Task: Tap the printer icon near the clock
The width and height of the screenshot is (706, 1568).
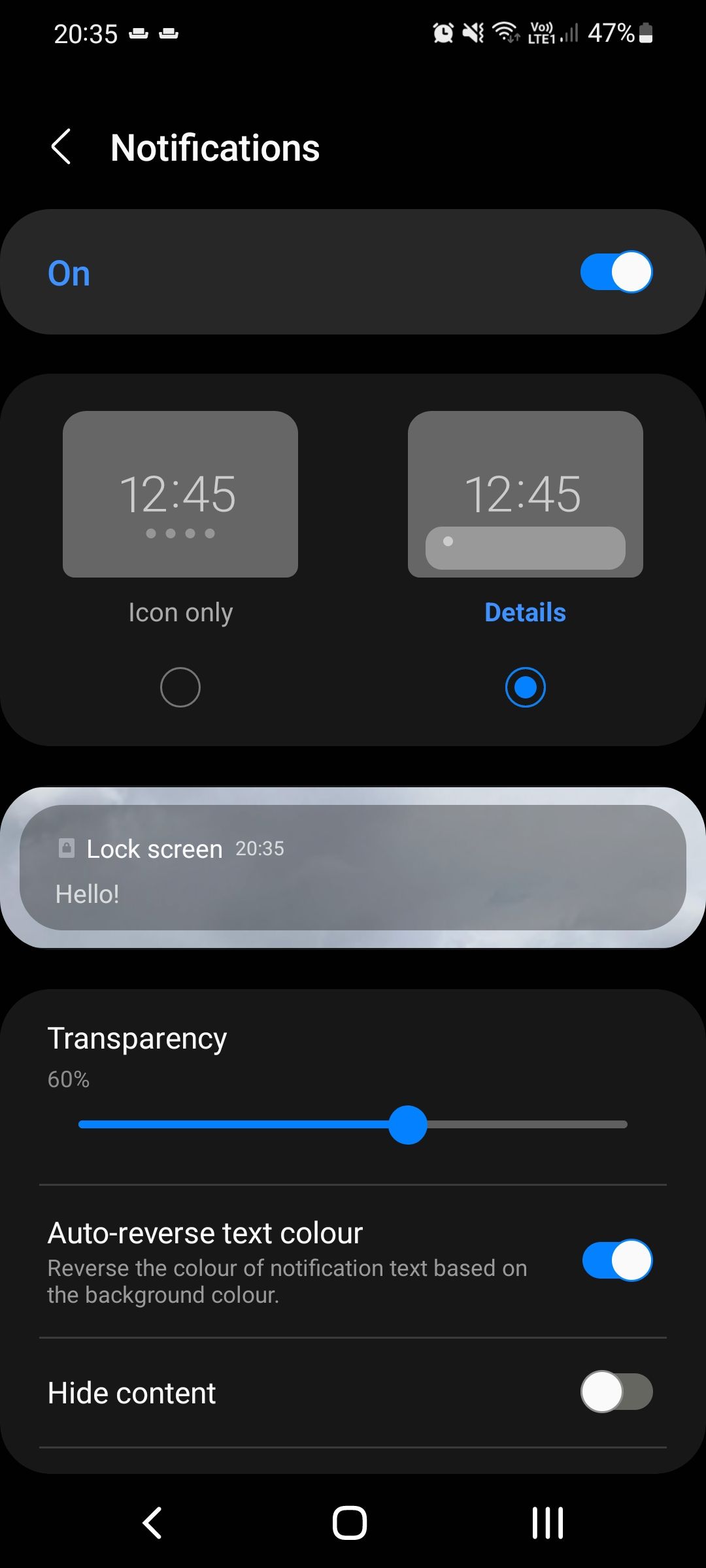Action: tap(138, 32)
